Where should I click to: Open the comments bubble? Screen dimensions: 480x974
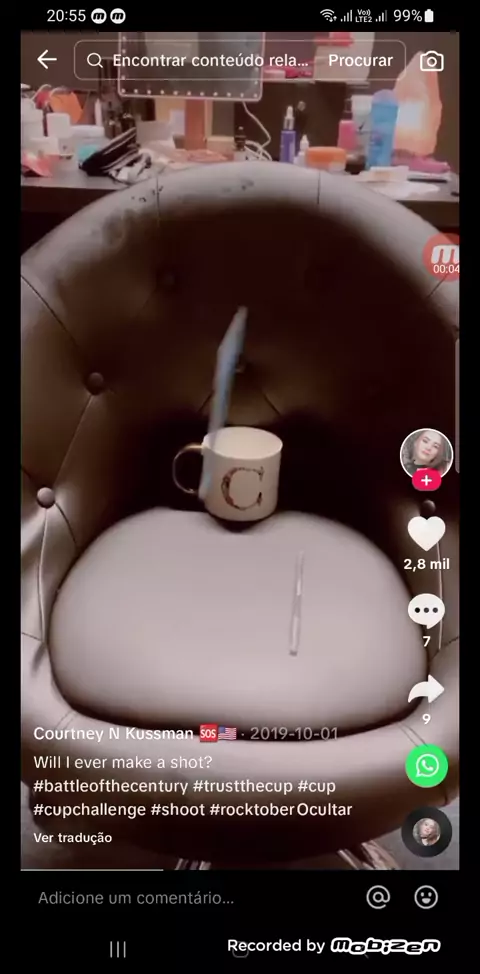pos(426,611)
